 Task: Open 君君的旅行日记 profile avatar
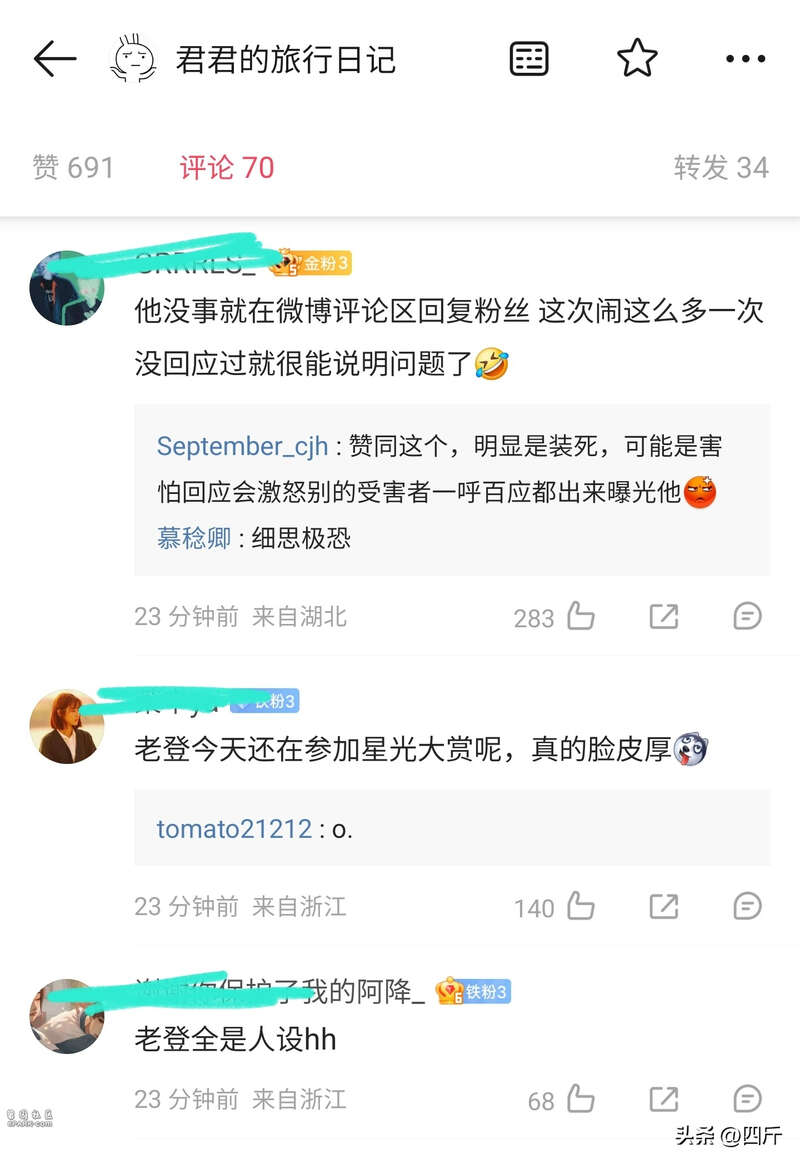pos(134,60)
